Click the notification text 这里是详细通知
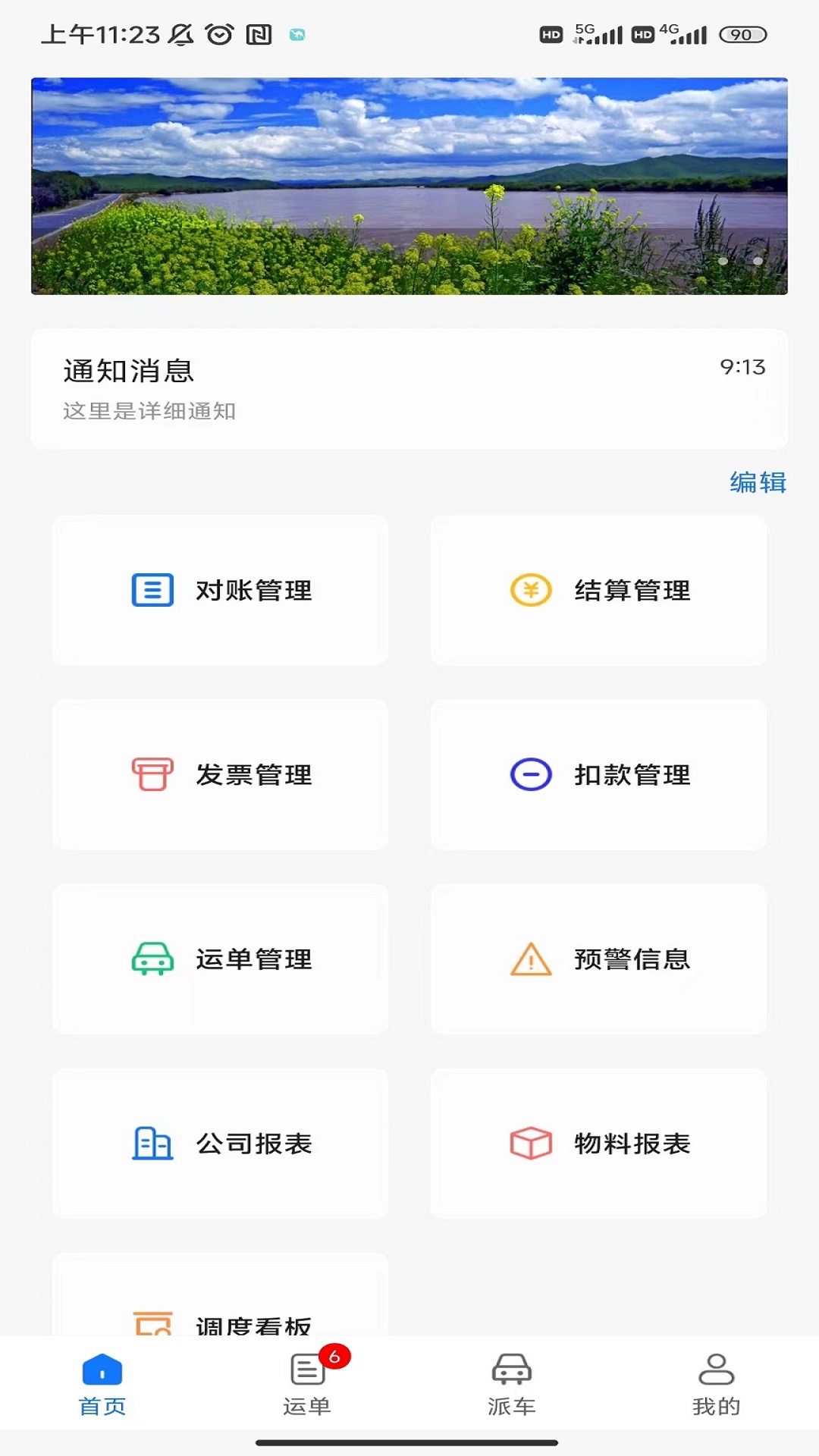This screenshot has width=819, height=1456. click(x=149, y=413)
